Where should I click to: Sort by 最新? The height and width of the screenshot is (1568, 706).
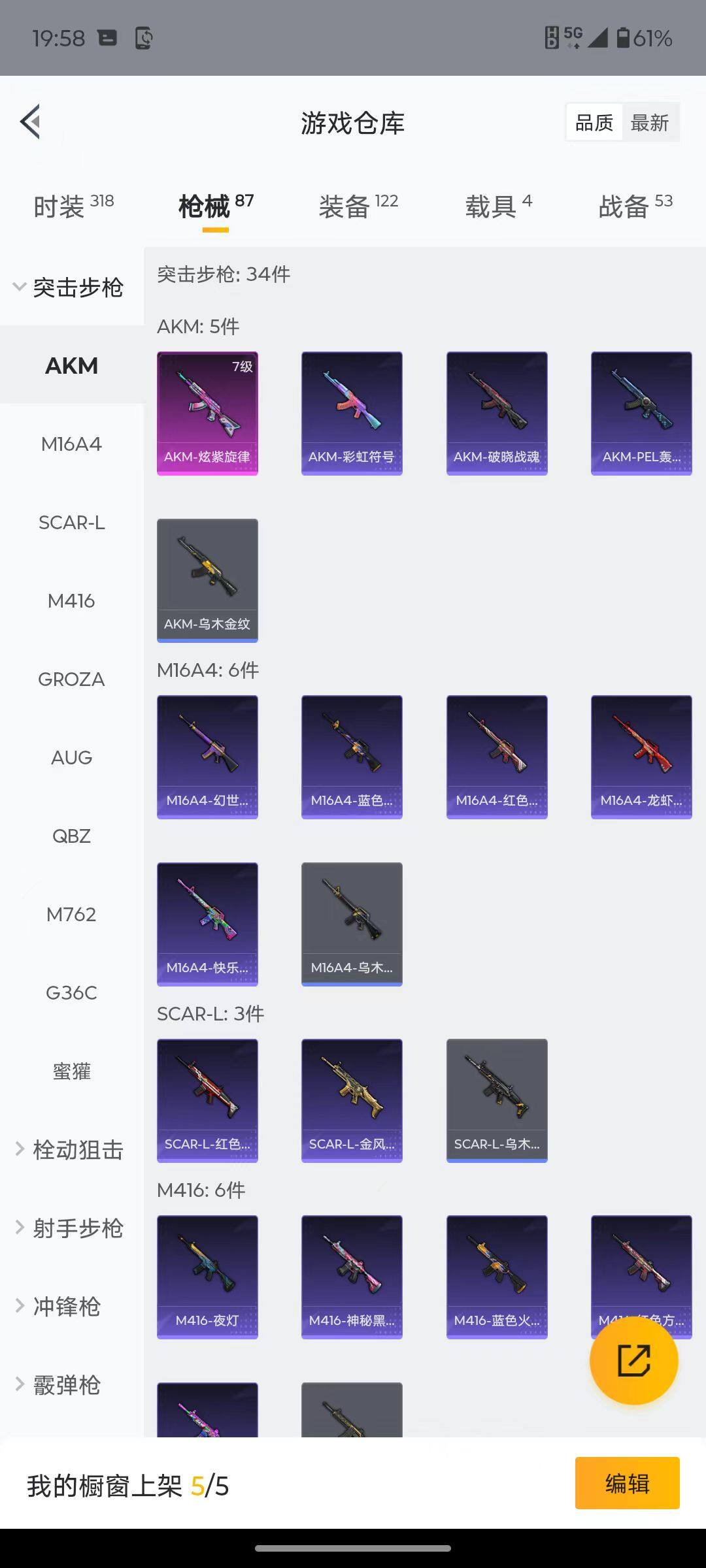click(x=649, y=123)
